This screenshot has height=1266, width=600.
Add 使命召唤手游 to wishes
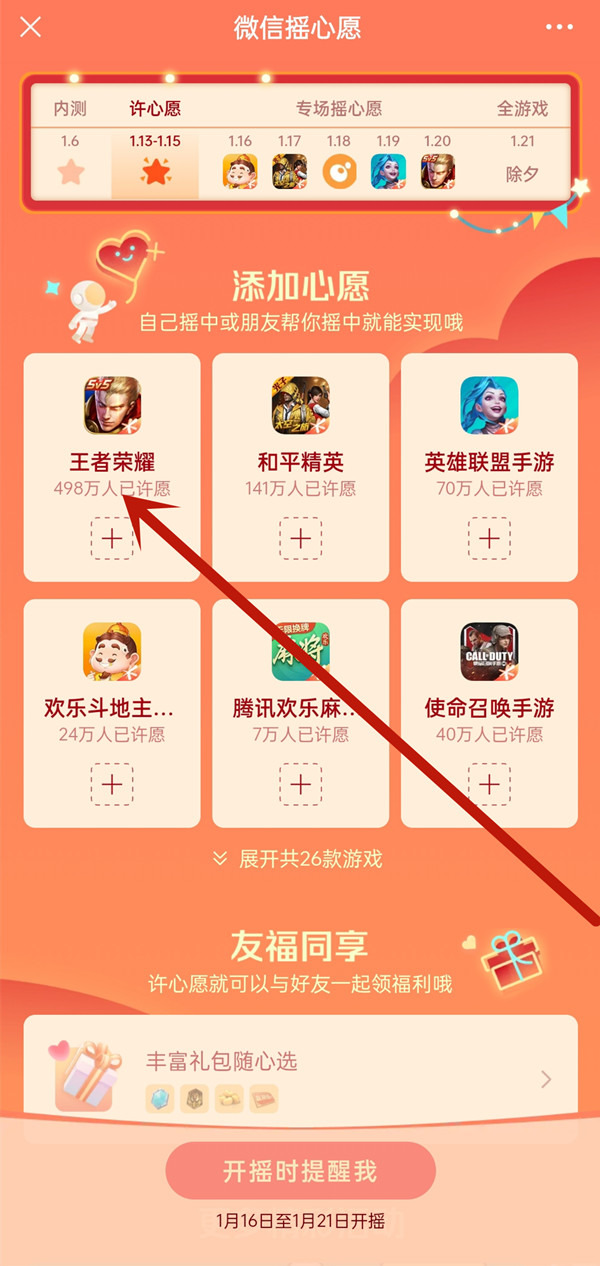489,784
